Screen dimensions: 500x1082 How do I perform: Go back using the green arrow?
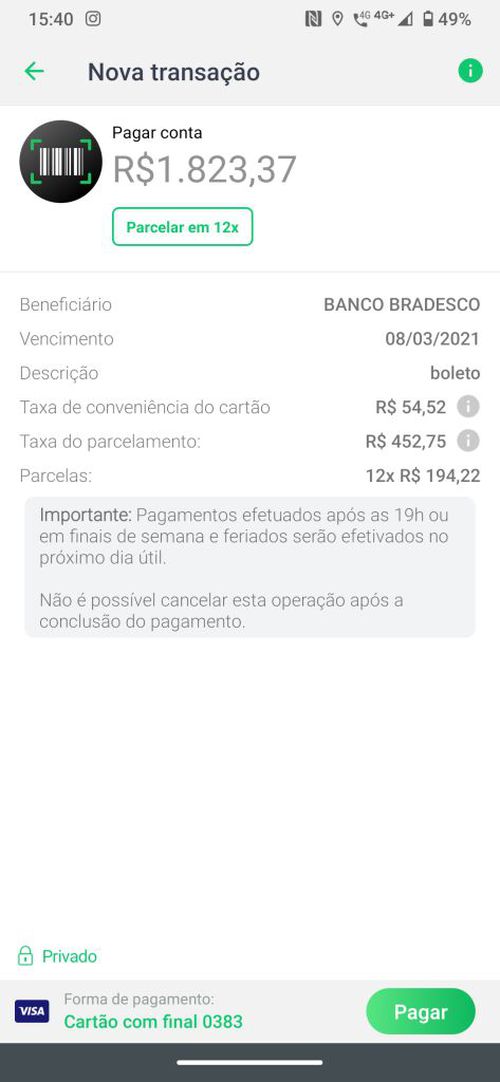click(x=34, y=71)
